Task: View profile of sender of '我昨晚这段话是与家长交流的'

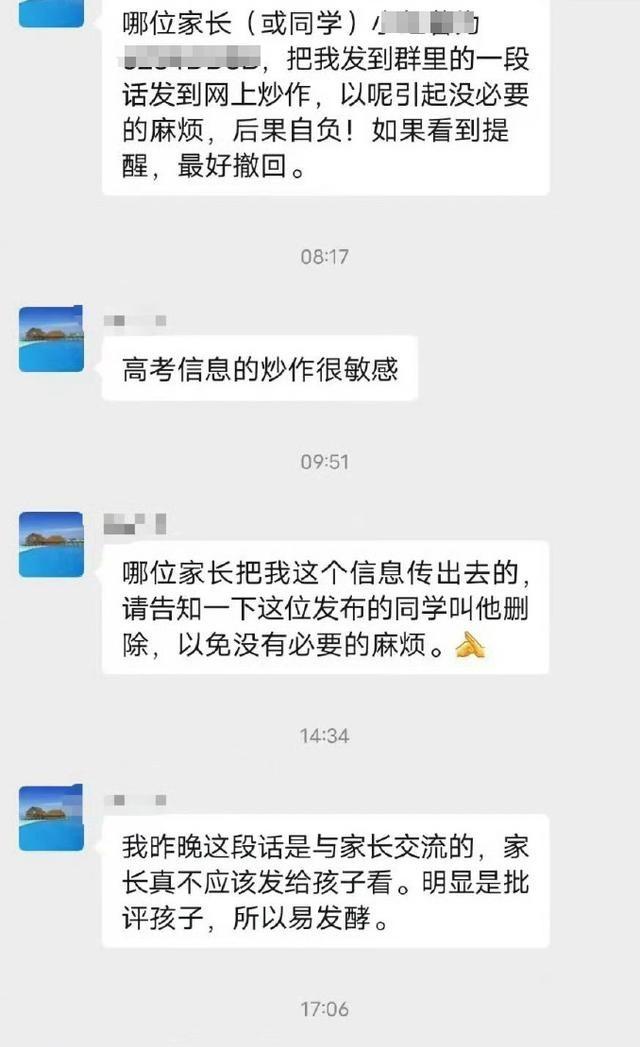Action: [51, 818]
